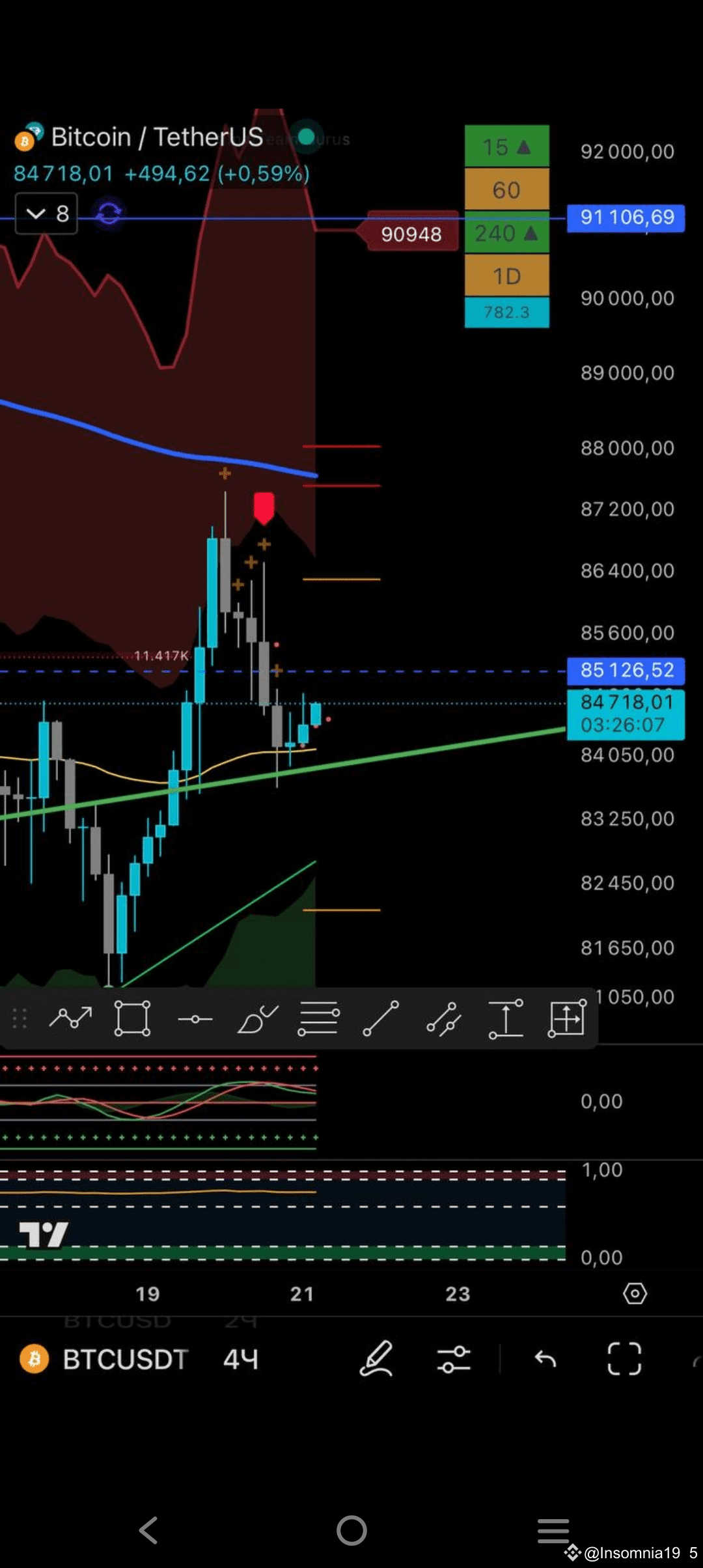703x1568 pixels.
Task: Toggle the 1D timeframe badge
Action: (x=506, y=276)
